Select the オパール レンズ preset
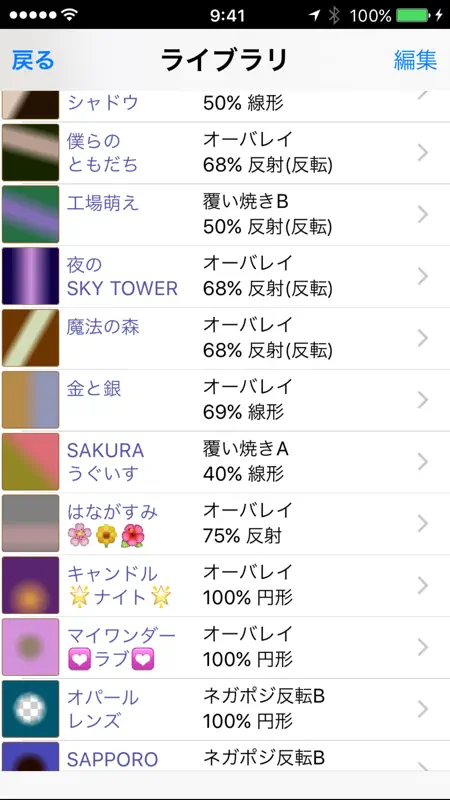This screenshot has height=800, width=450. pos(225,709)
